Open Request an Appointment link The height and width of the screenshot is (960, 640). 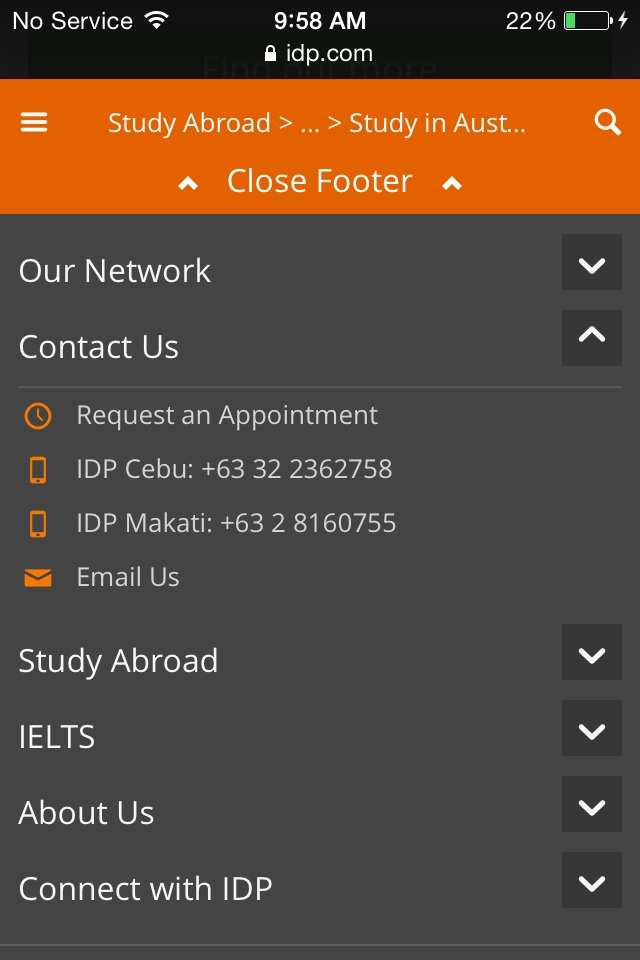pyautogui.click(x=227, y=415)
